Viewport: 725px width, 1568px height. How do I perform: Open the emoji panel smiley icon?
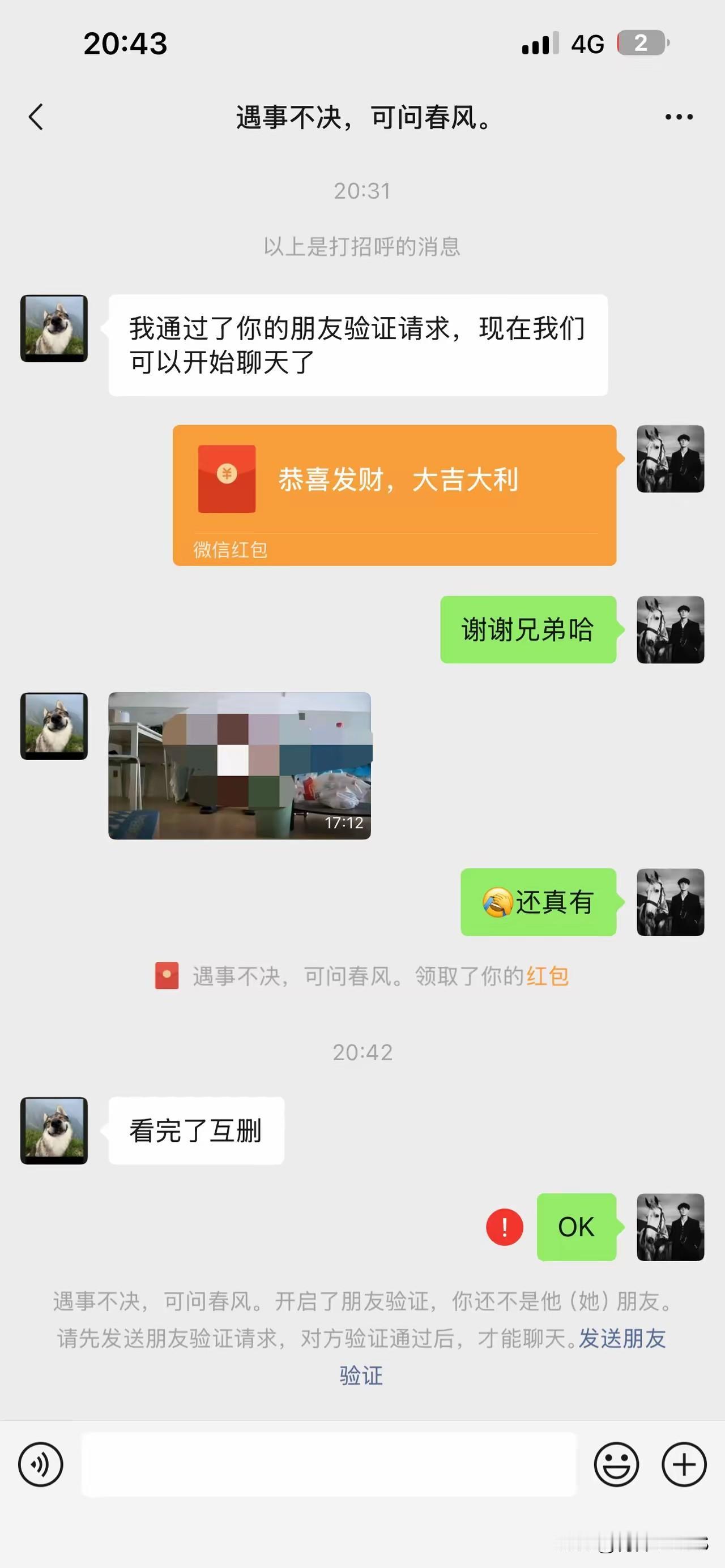tap(617, 1464)
